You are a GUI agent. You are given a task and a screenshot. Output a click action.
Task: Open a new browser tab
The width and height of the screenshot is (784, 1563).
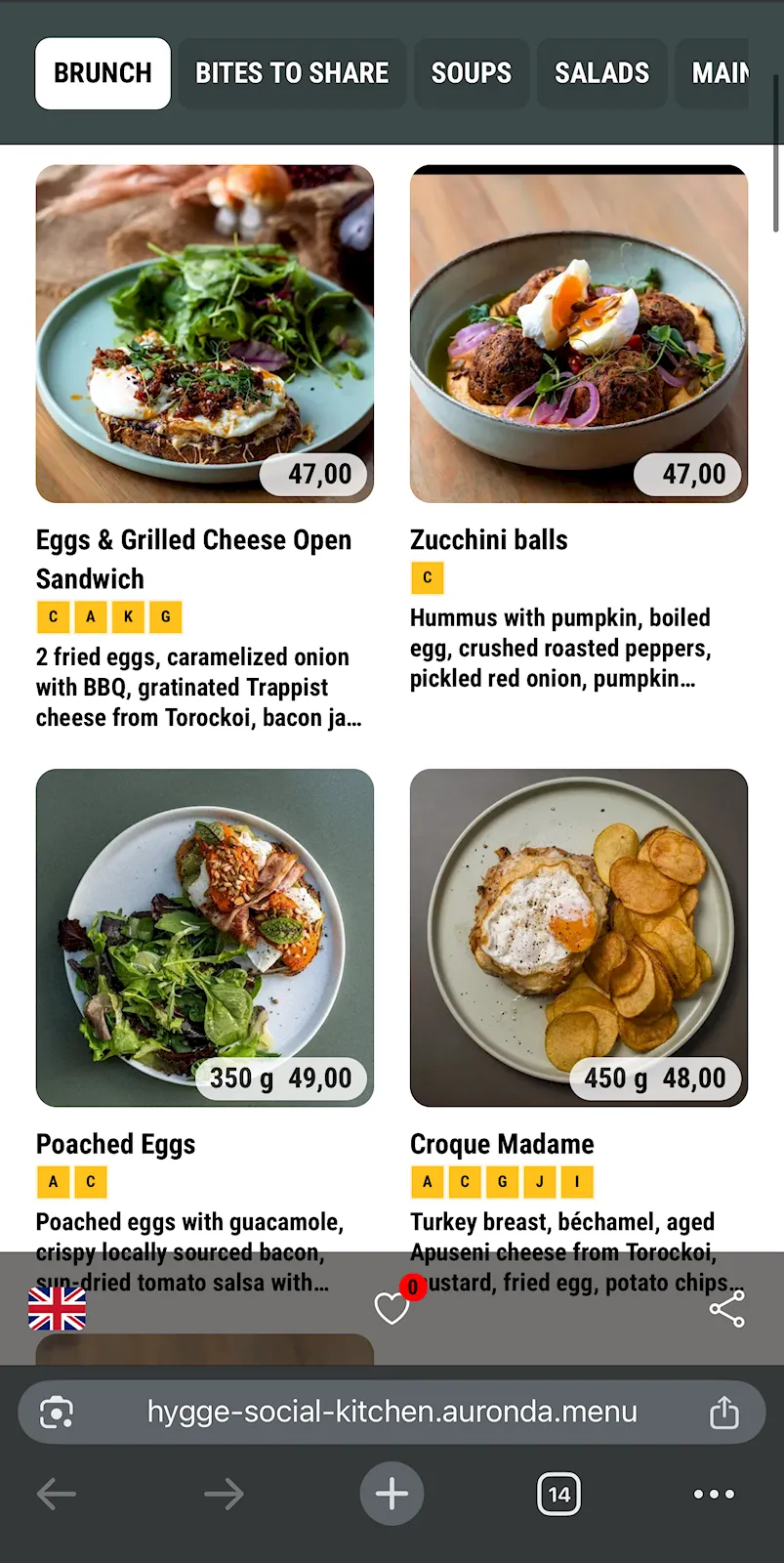392,1494
